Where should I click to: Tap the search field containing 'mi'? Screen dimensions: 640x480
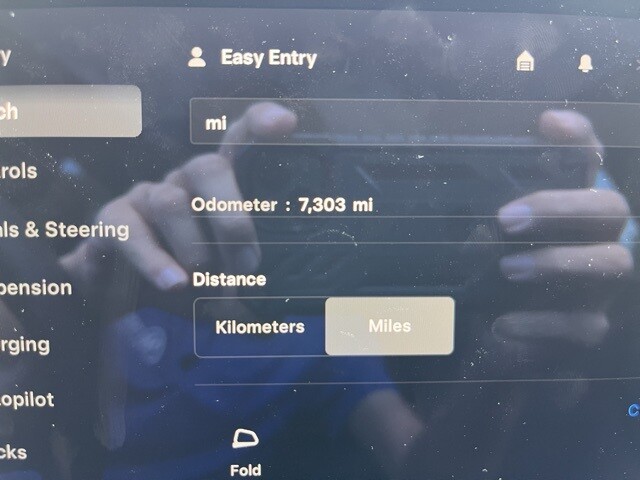(400, 122)
